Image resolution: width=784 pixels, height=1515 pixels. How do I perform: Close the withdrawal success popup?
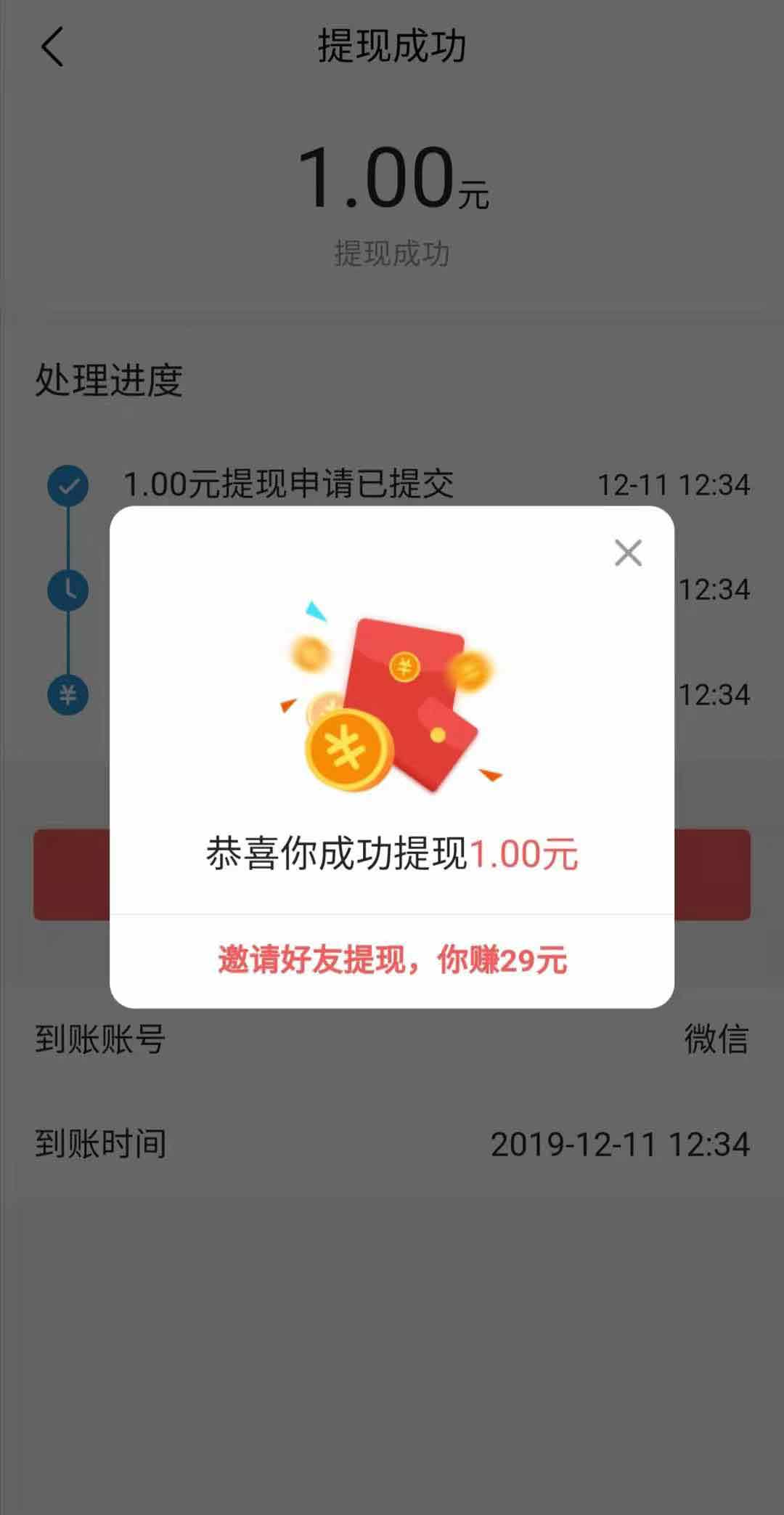coord(628,553)
